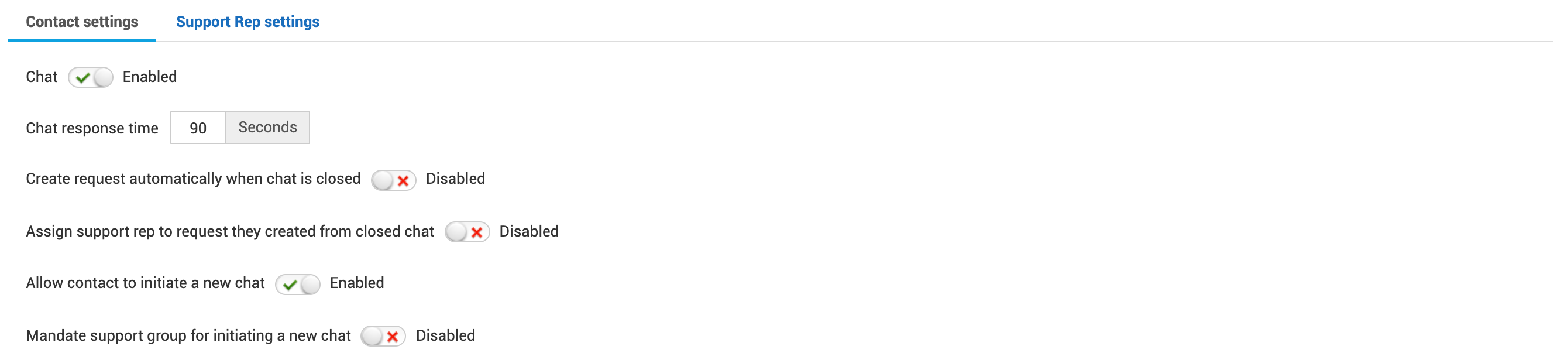Image resolution: width=1568 pixels, height=363 pixels.
Task: Switch to Support Rep settings tab
Action: point(247,22)
